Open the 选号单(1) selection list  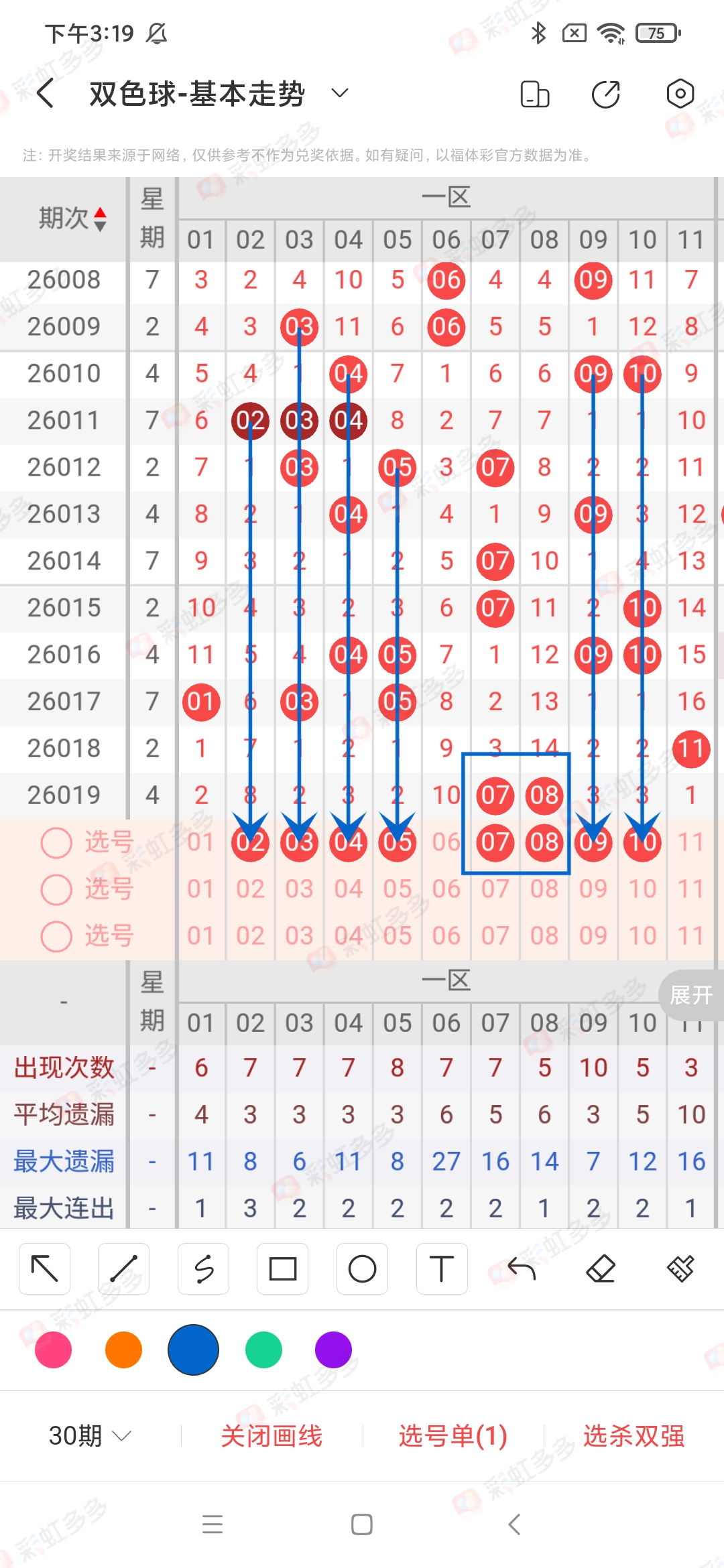pyautogui.click(x=451, y=1436)
